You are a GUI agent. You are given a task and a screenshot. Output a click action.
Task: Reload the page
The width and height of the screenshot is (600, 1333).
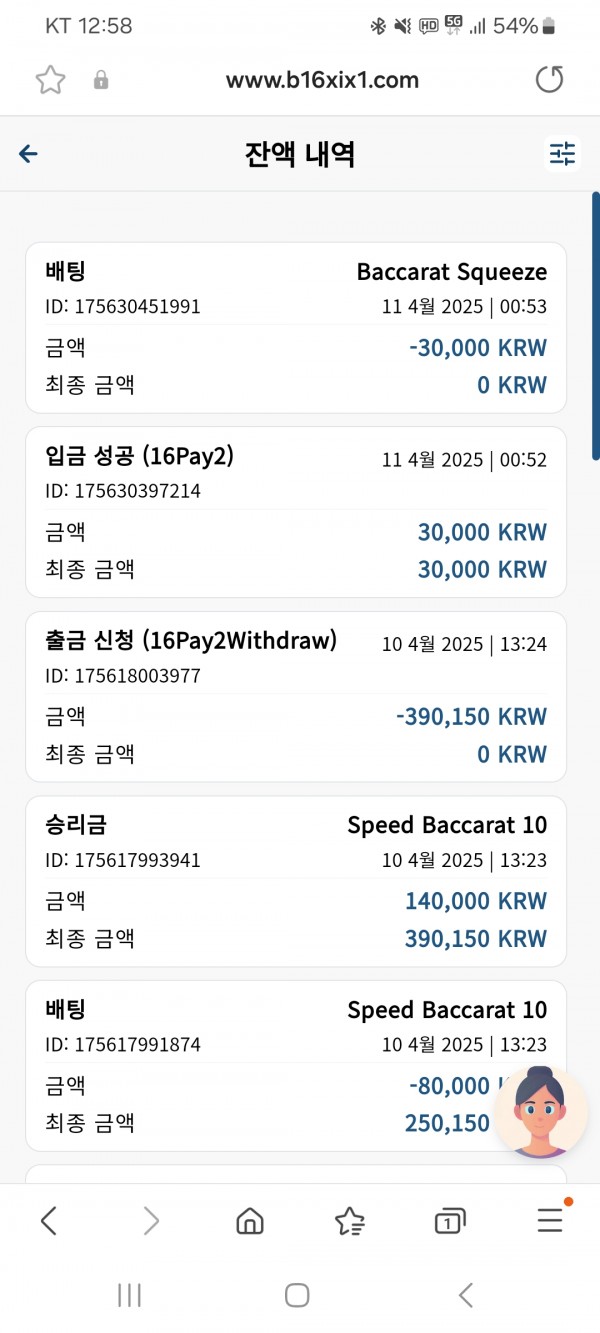pyautogui.click(x=549, y=80)
